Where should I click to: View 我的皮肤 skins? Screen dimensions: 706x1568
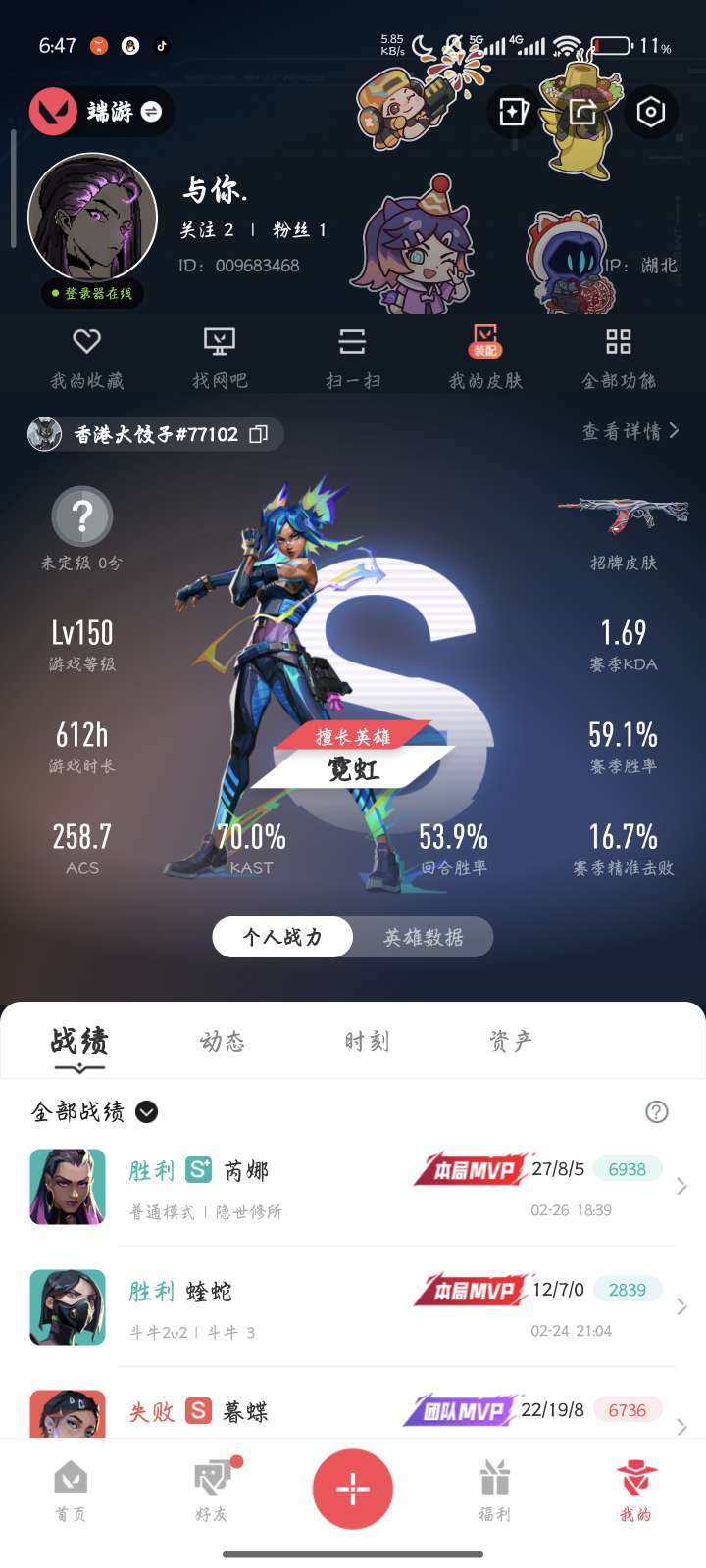tap(485, 358)
